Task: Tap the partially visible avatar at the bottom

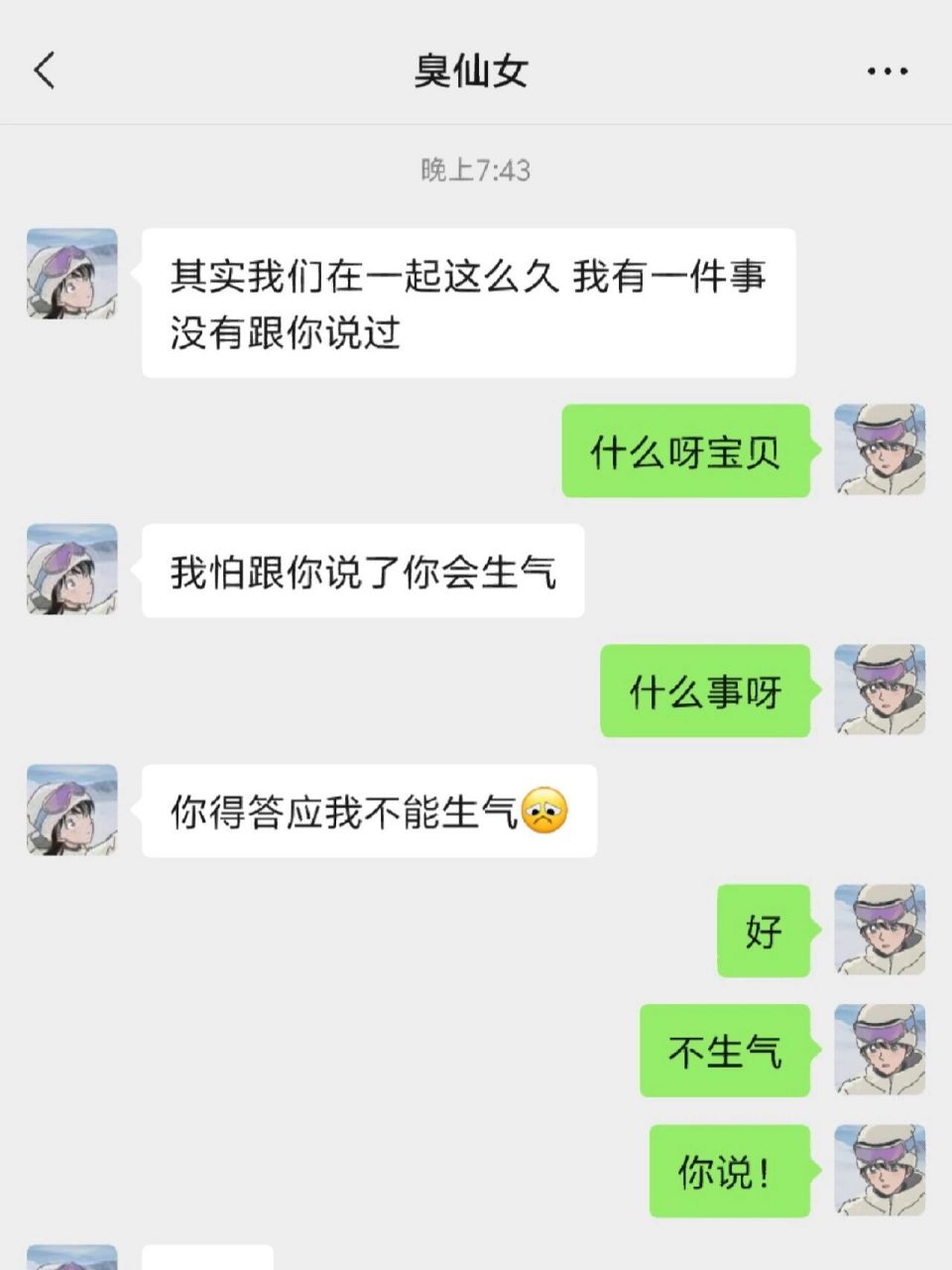Action: coord(70,1260)
